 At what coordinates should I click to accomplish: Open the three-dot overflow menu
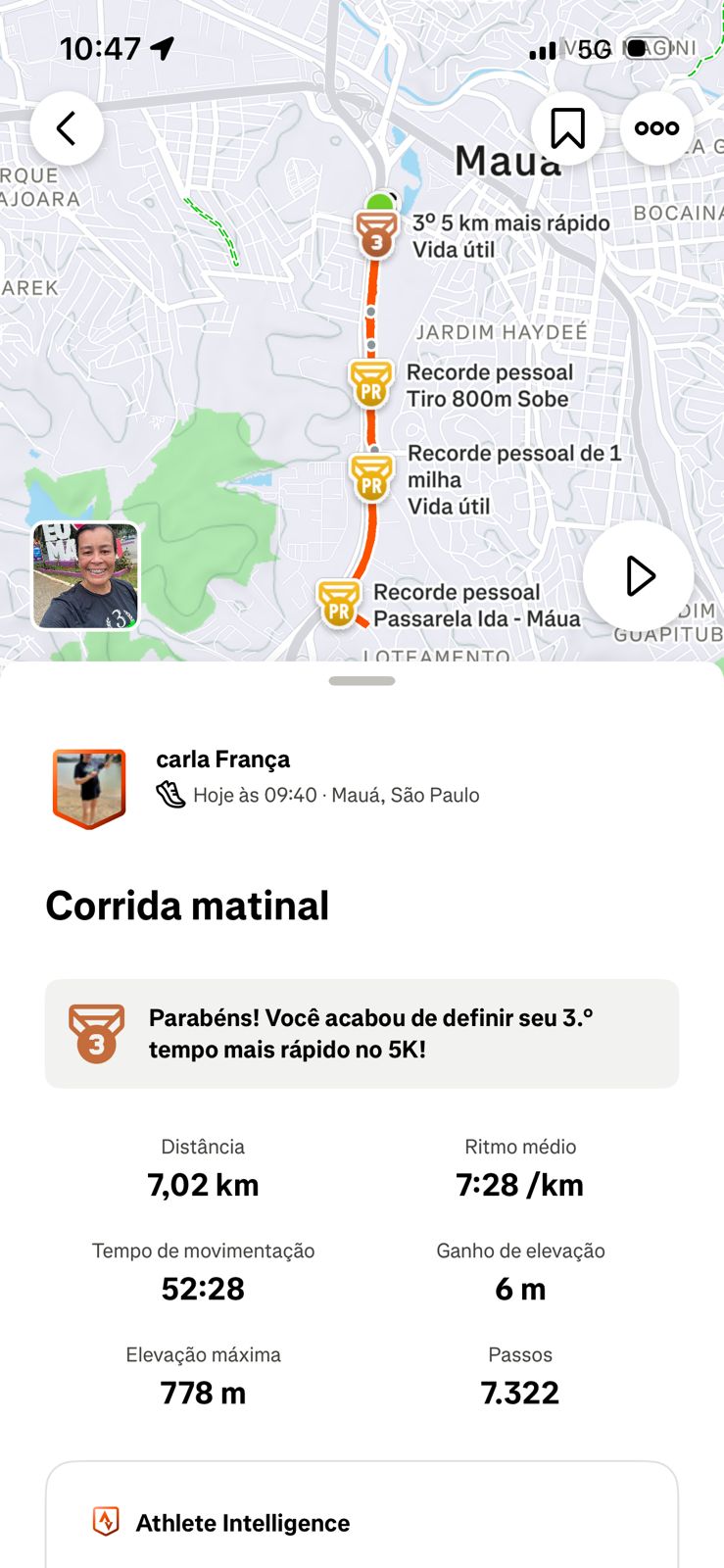[656, 128]
